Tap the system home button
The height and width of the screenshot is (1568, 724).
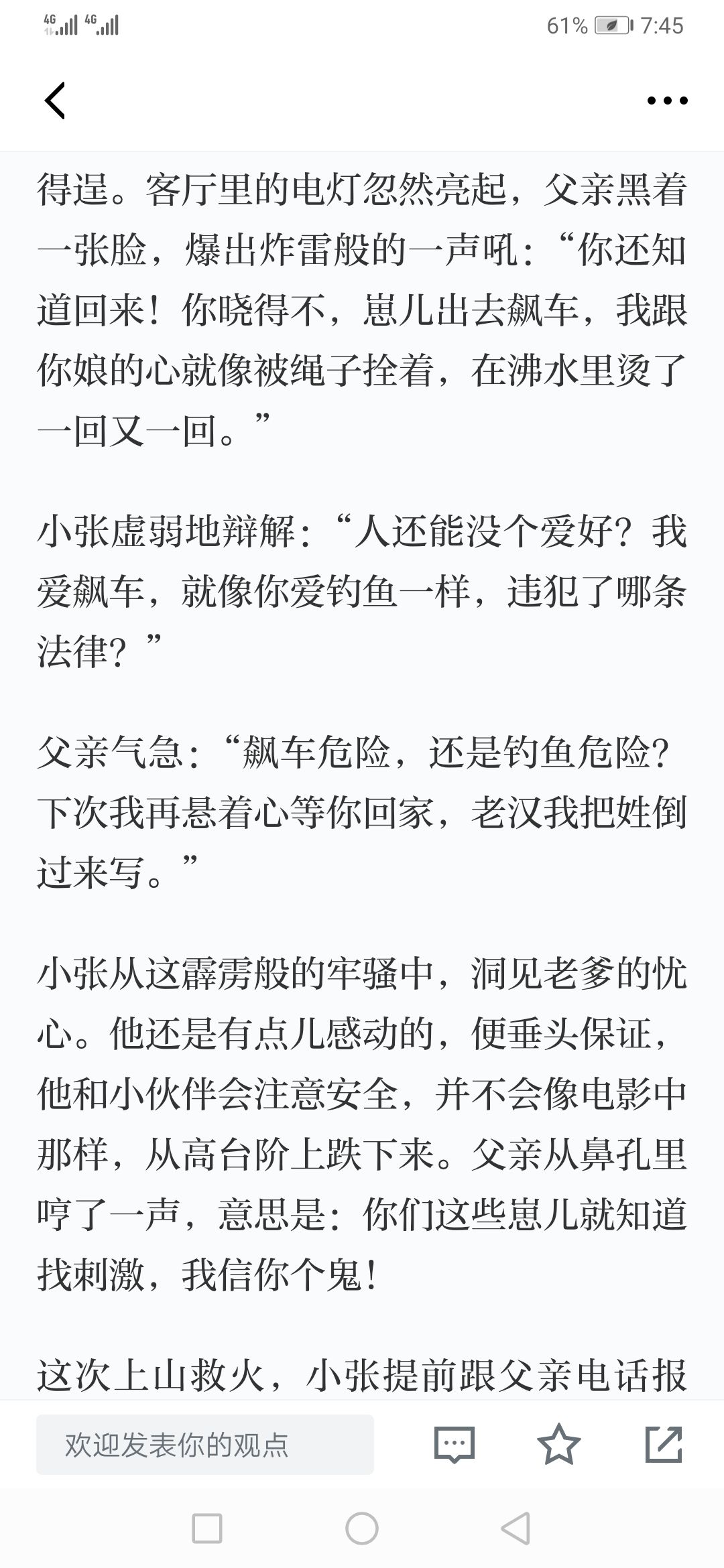(x=362, y=1528)
